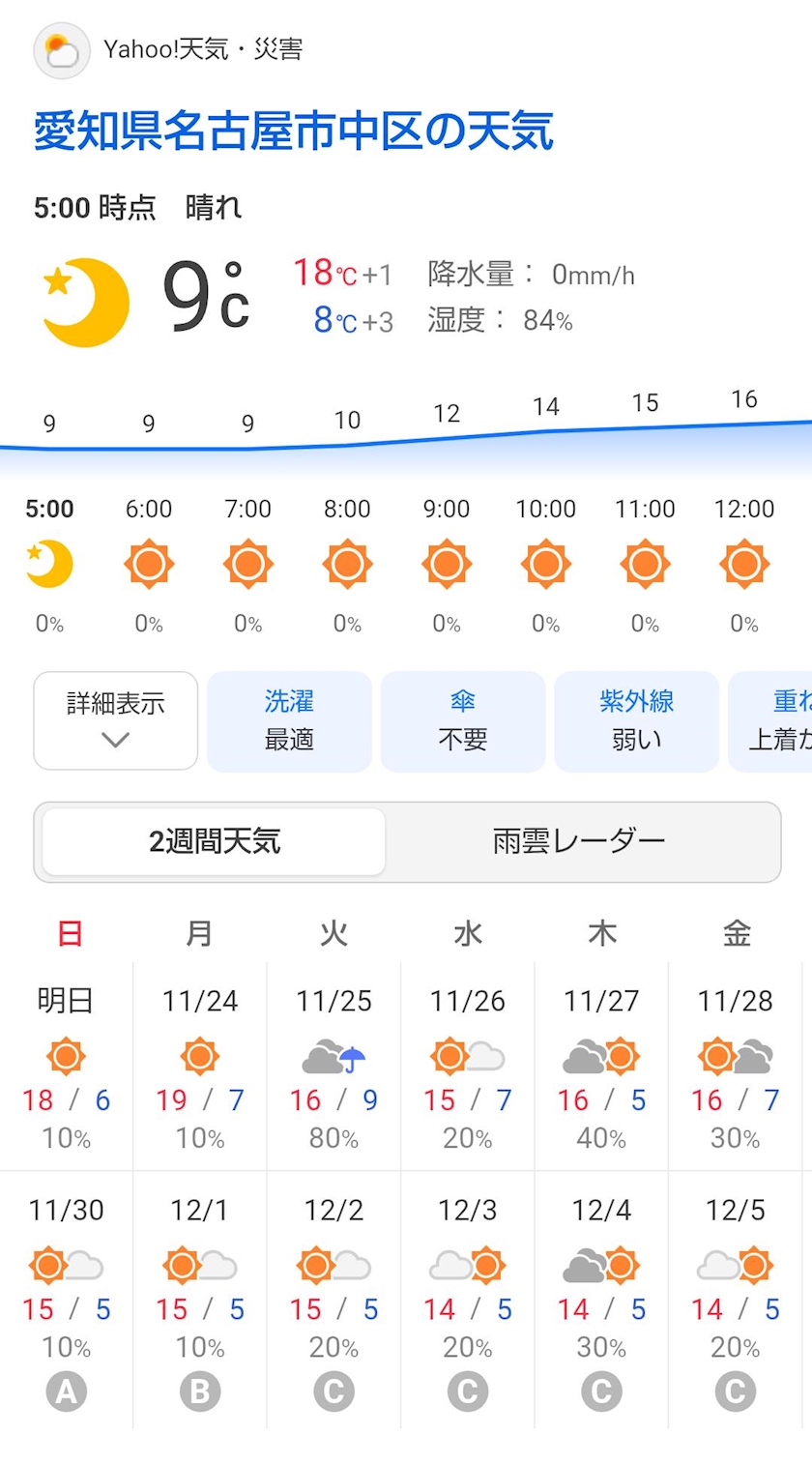Switch to the 雨雲レーダー tab
The image size is (812, 1464).
(x=579, y=841)
